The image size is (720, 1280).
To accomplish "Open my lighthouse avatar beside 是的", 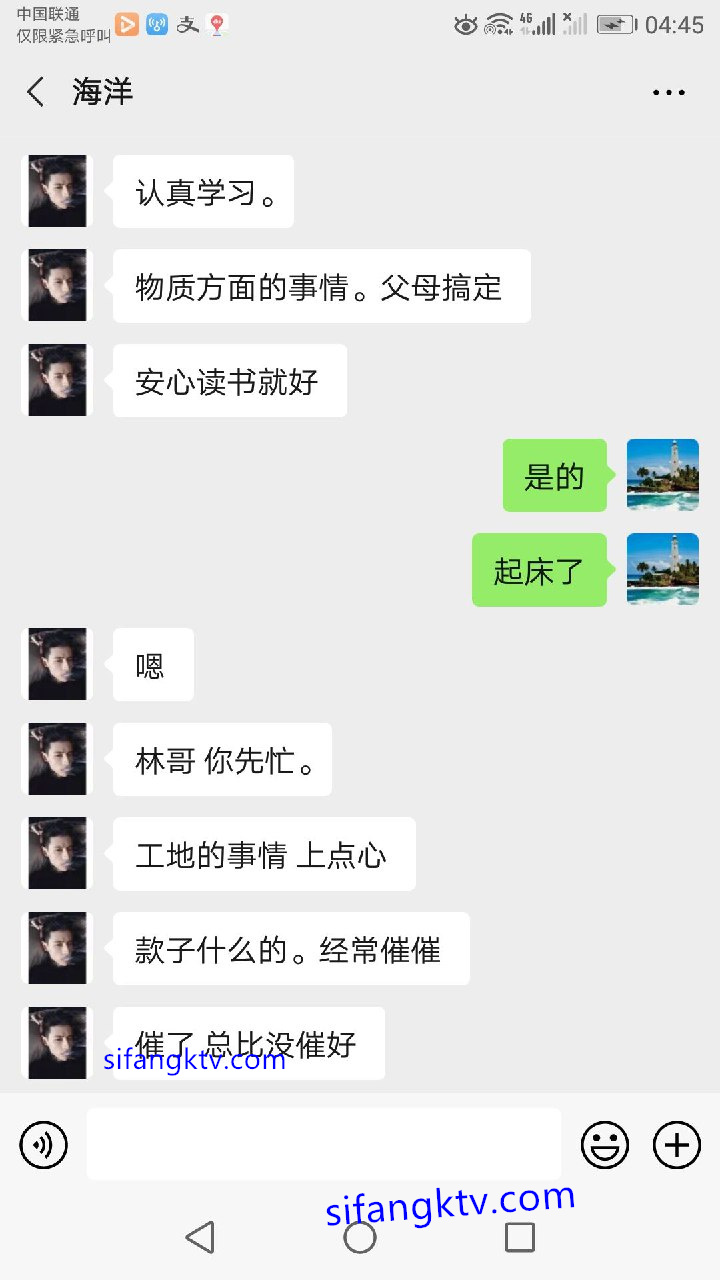I will pyautogui.click(x=662, y=475).
